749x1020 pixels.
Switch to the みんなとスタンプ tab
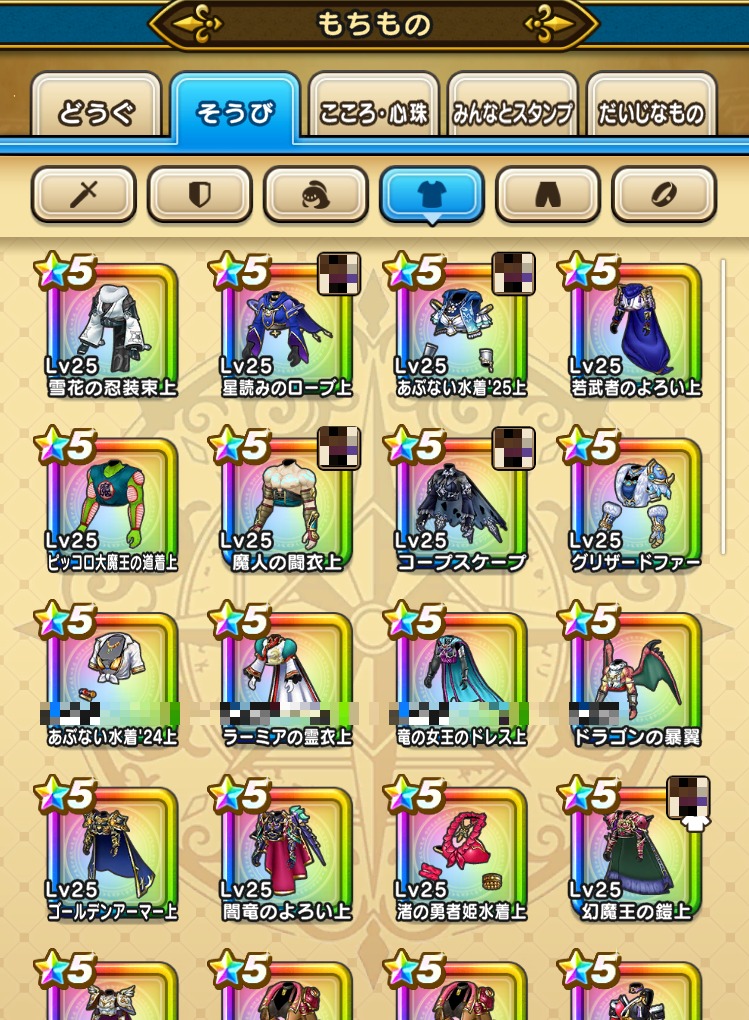point(512,112)
